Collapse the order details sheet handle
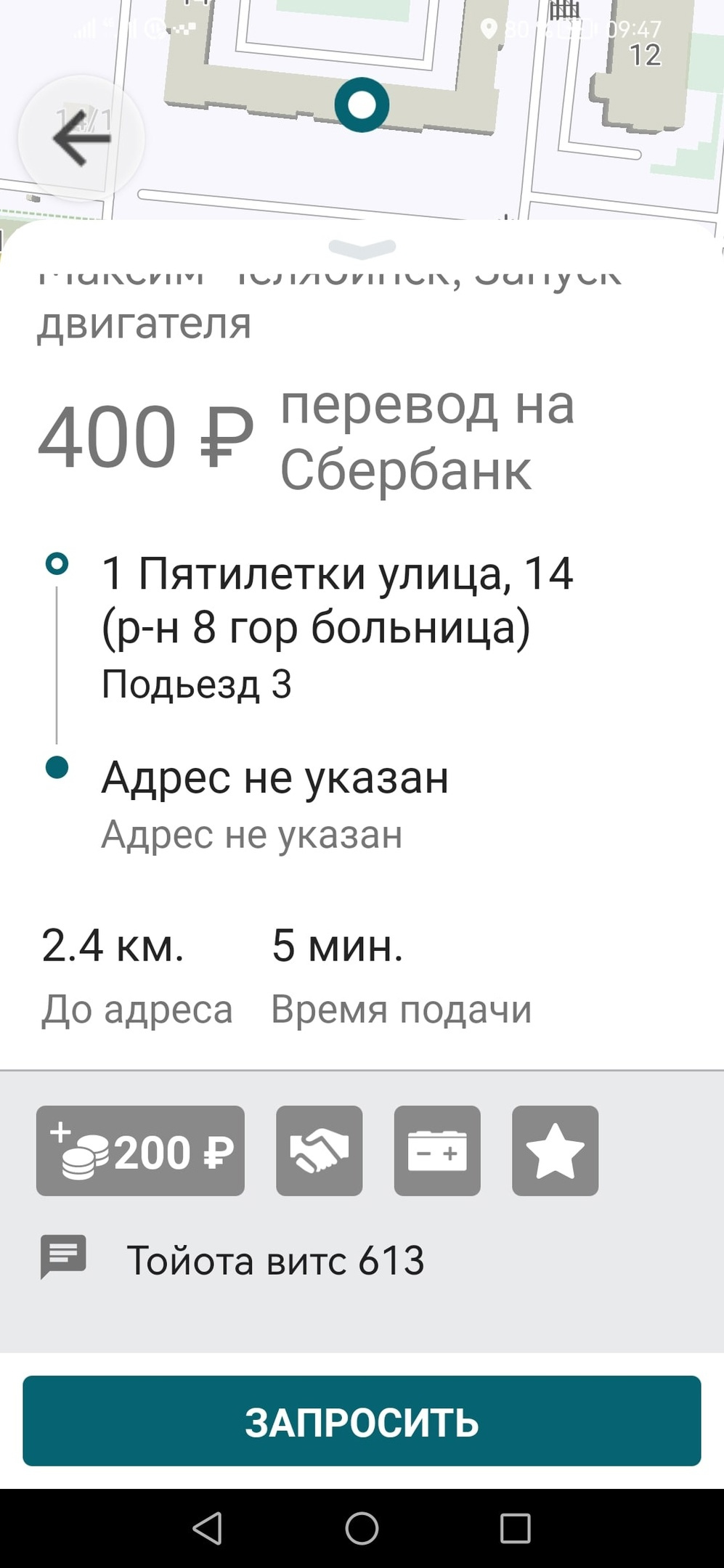724x1568 pixels. (362, 248)
